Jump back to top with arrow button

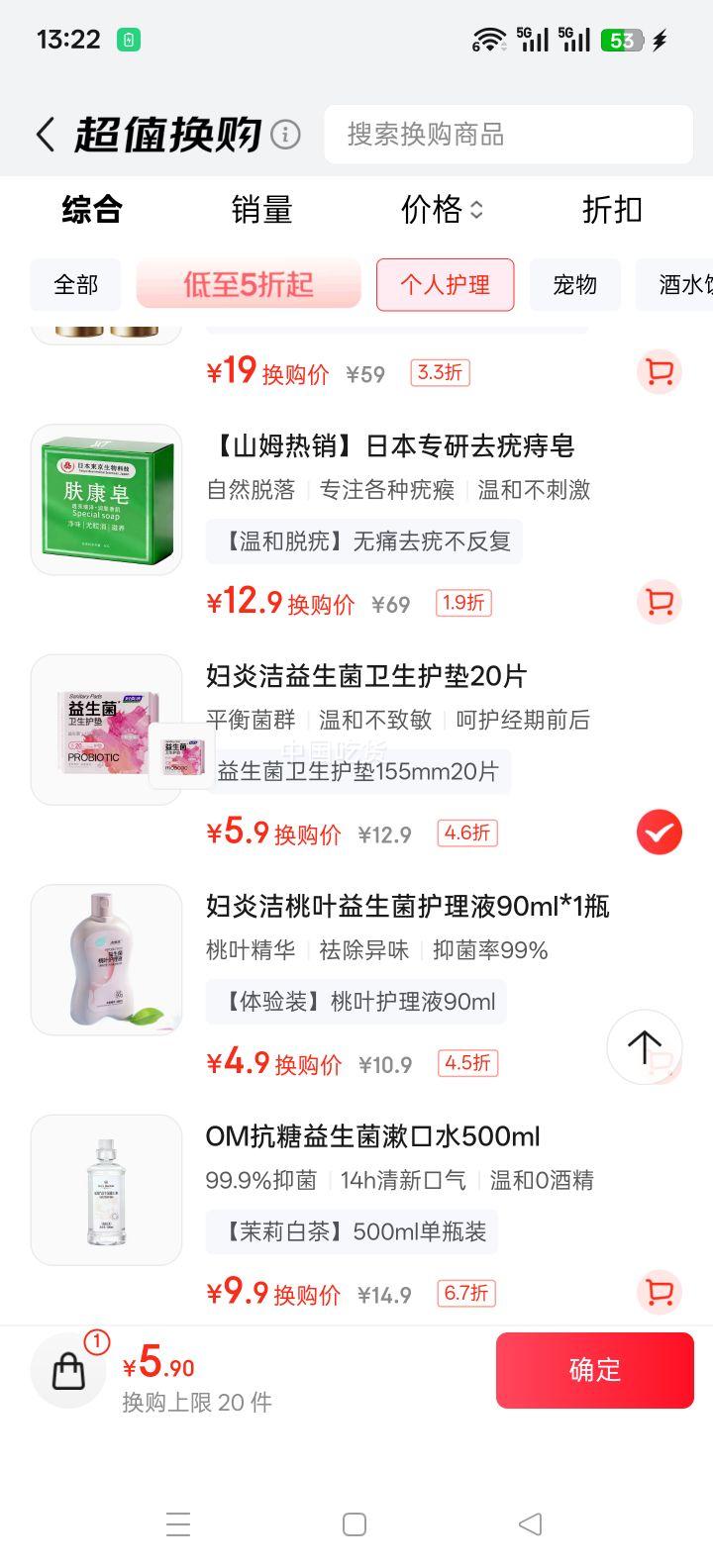[x=644, y=1046]
